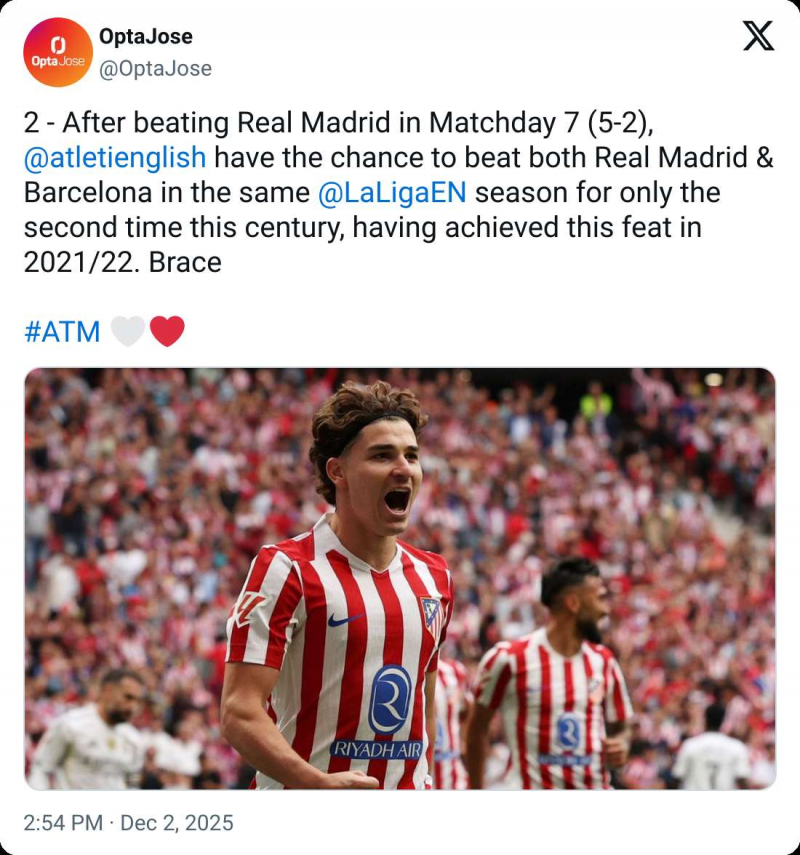
Task: Tap the X logo
Action: 758,36
